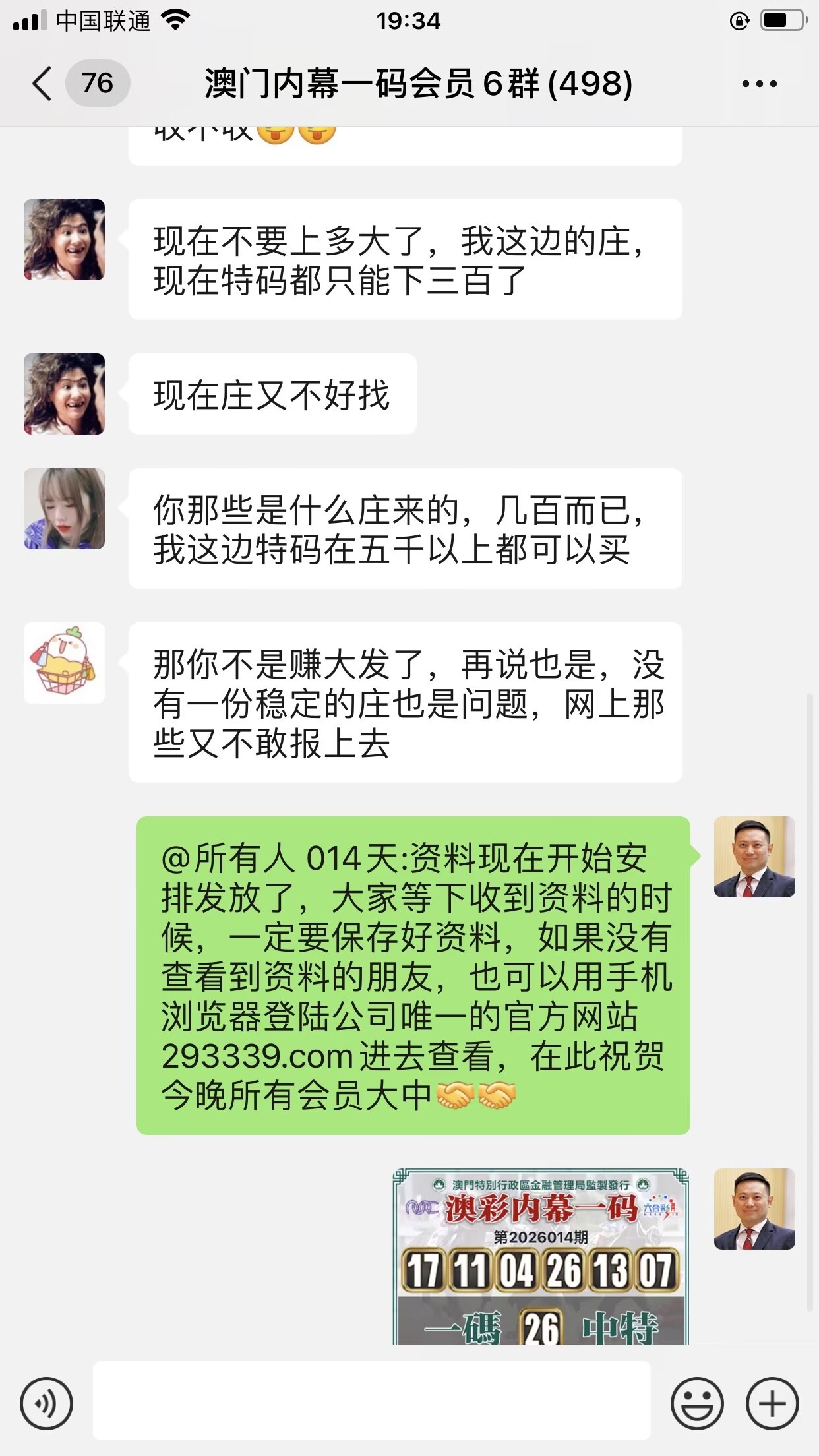Switch to voice message input
Viewport: 819px width, 1456px height.
[x=46, y=1403]
